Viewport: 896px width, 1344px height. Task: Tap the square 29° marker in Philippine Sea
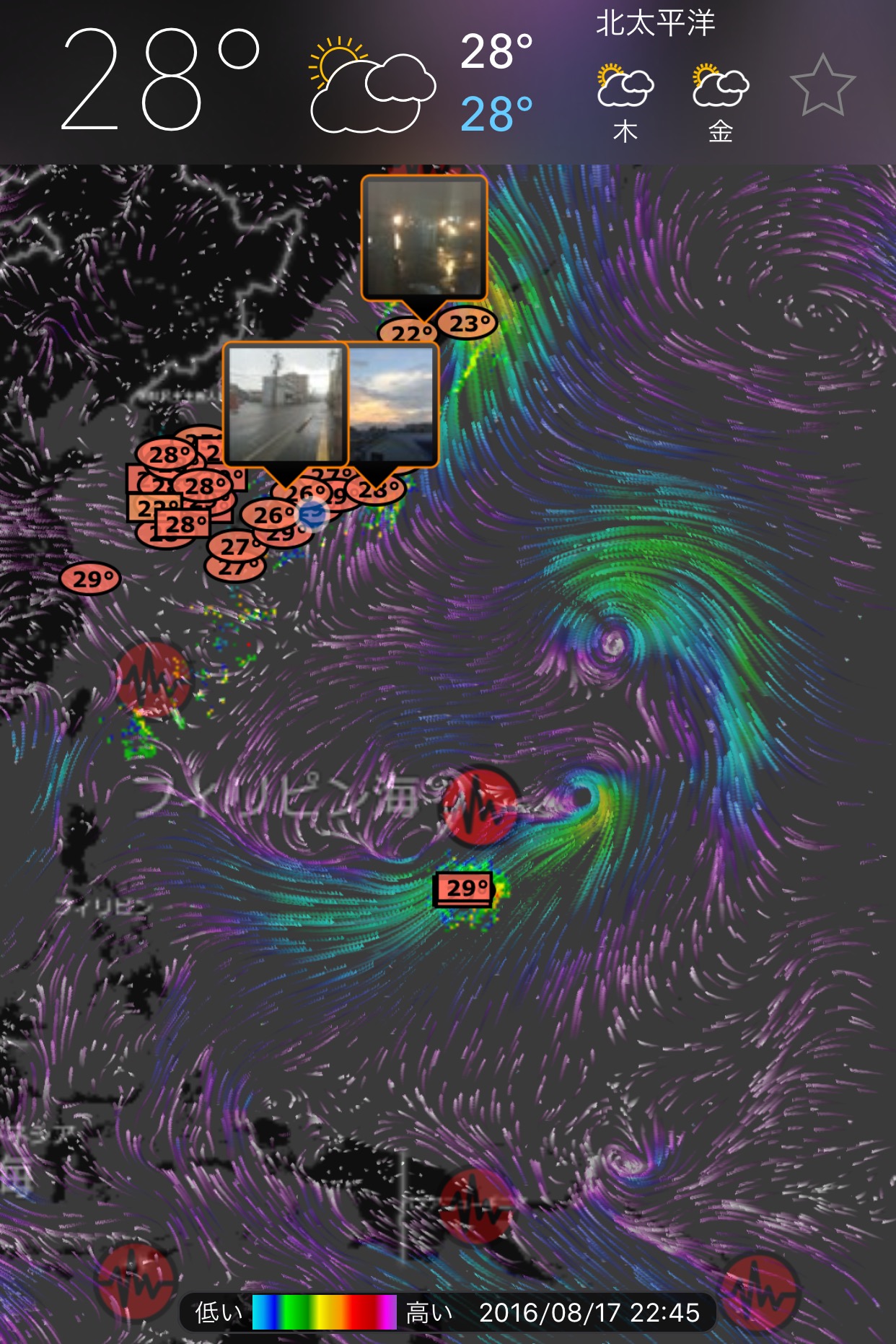[x=465, y=888]
